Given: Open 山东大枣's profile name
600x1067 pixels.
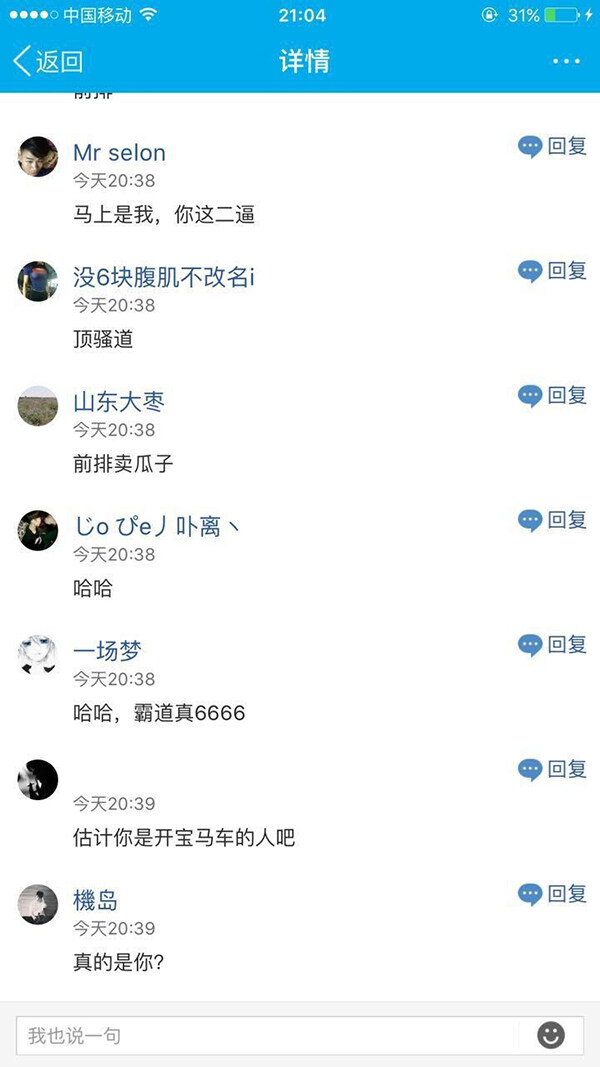Looking at the screenshot, I should tap(118, 402).
